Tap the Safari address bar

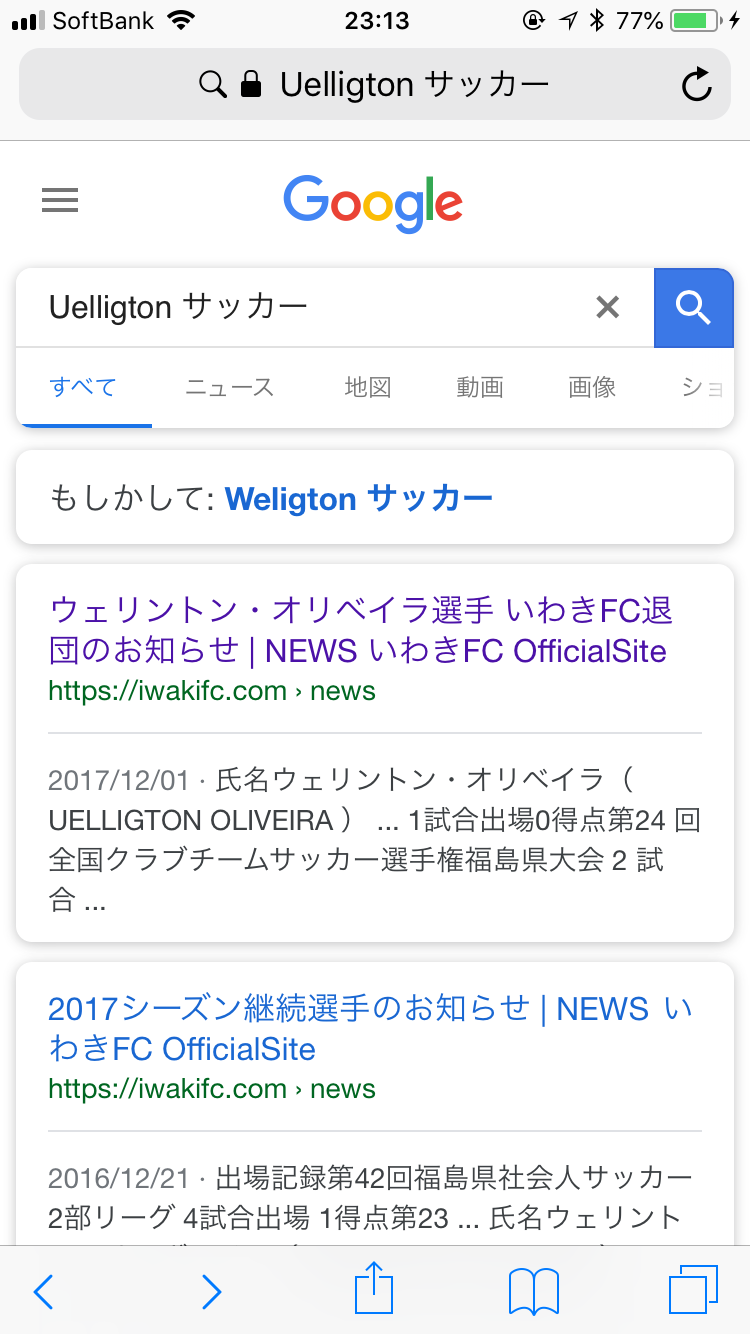click(375, 85)
